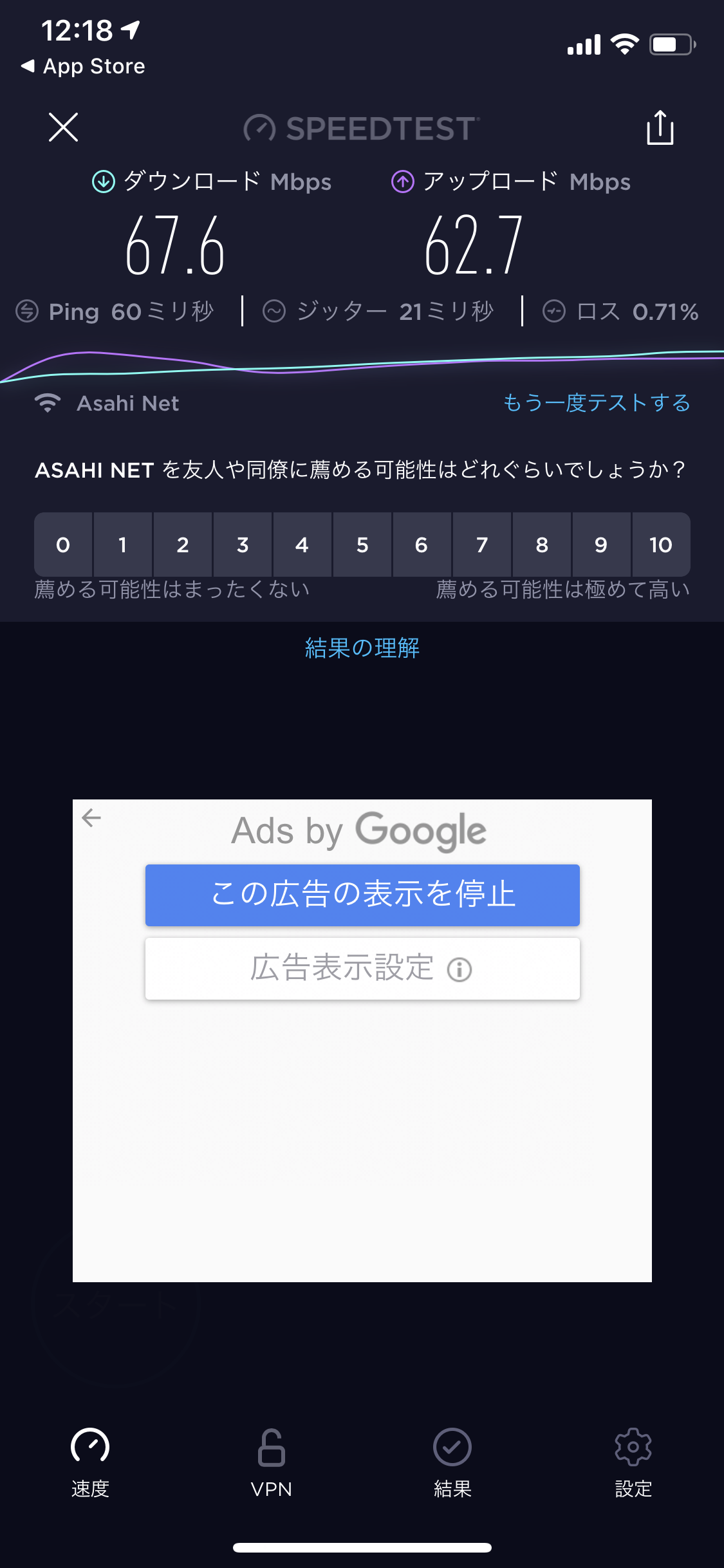Go back in the Google ad panel

(91, 817)
